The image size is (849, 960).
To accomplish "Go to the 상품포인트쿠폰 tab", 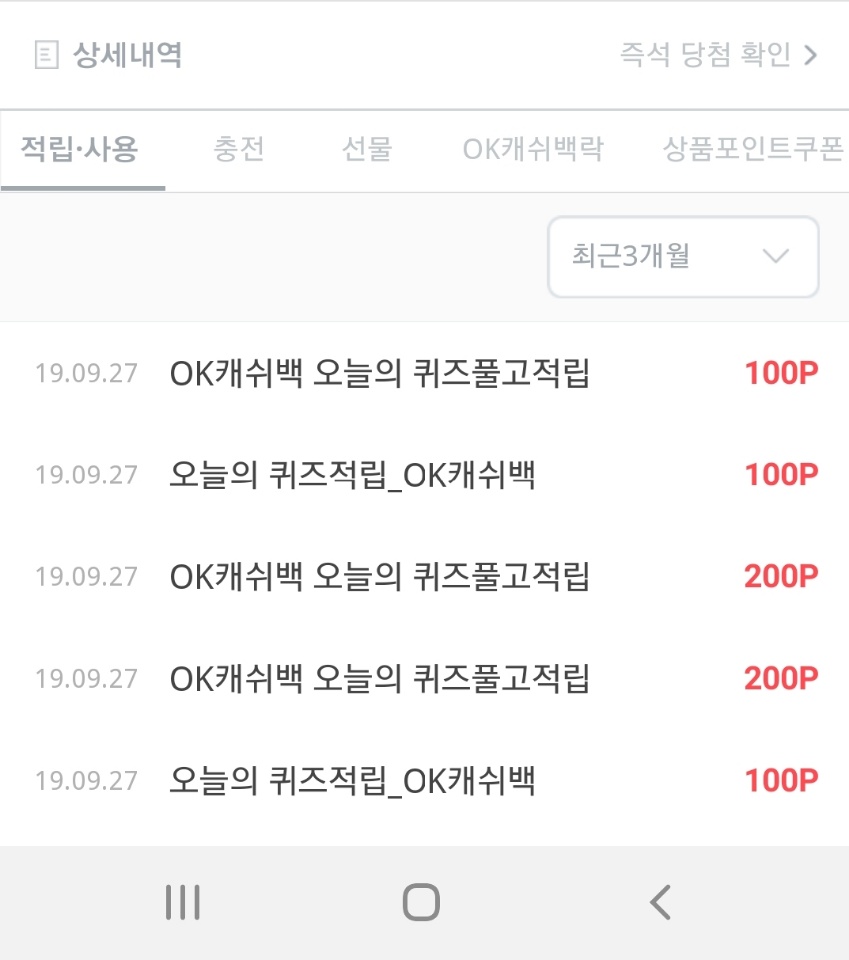I will (753, 150).
